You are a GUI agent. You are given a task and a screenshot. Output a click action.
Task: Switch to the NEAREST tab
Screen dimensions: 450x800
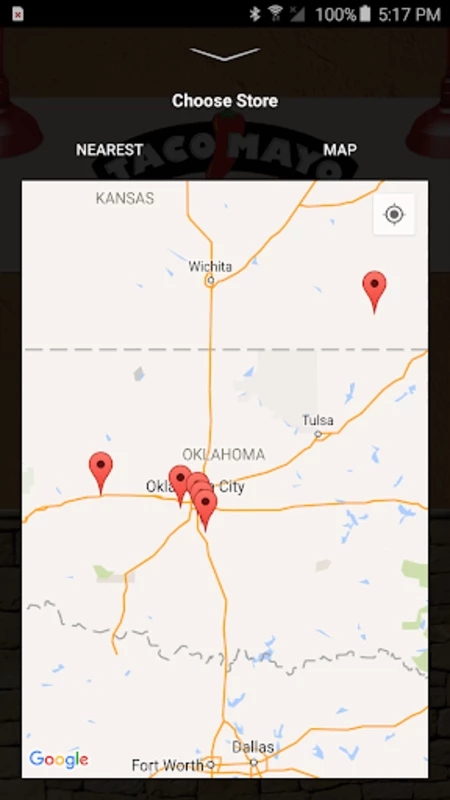pyautogui.click(x=110, y=149)
